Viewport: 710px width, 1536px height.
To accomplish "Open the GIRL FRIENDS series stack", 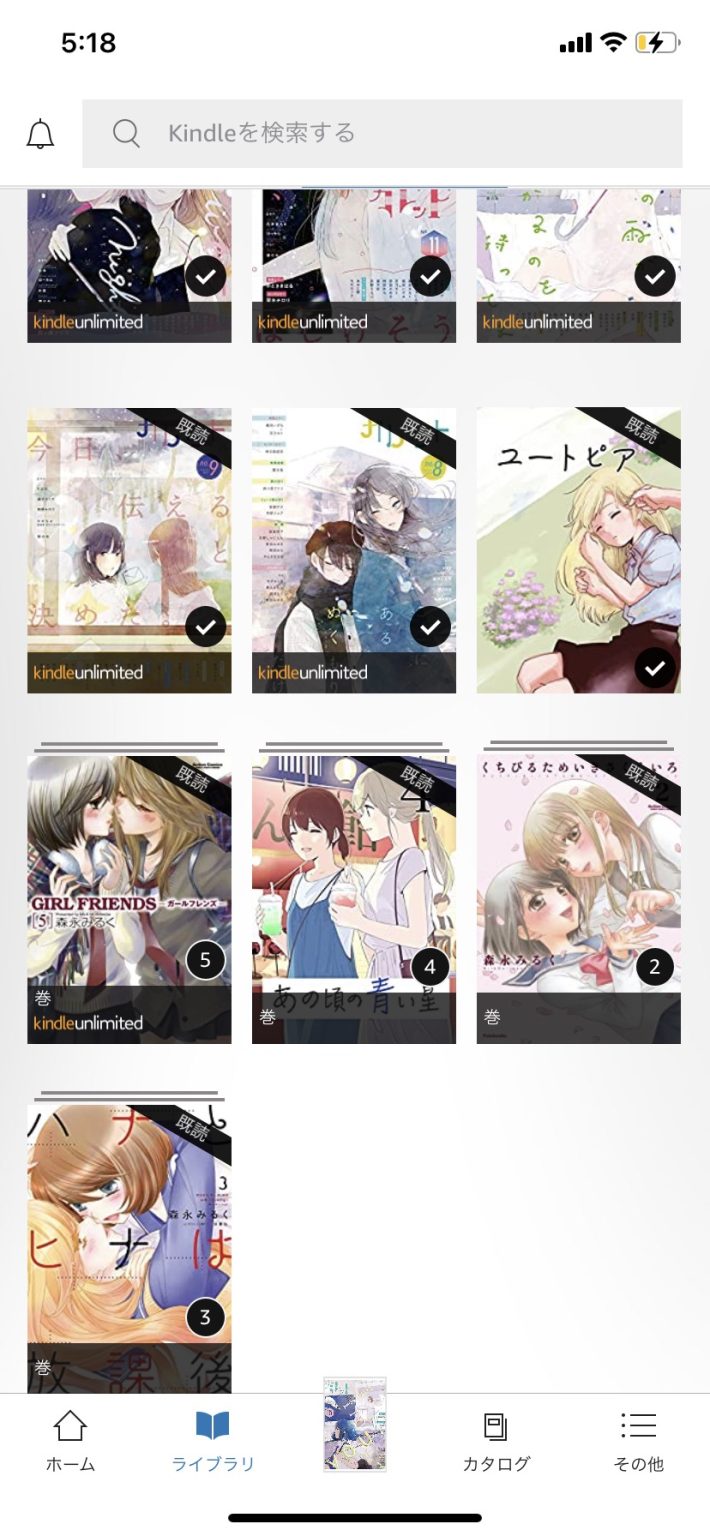I will pyautogui.click(x=129, y=899).
